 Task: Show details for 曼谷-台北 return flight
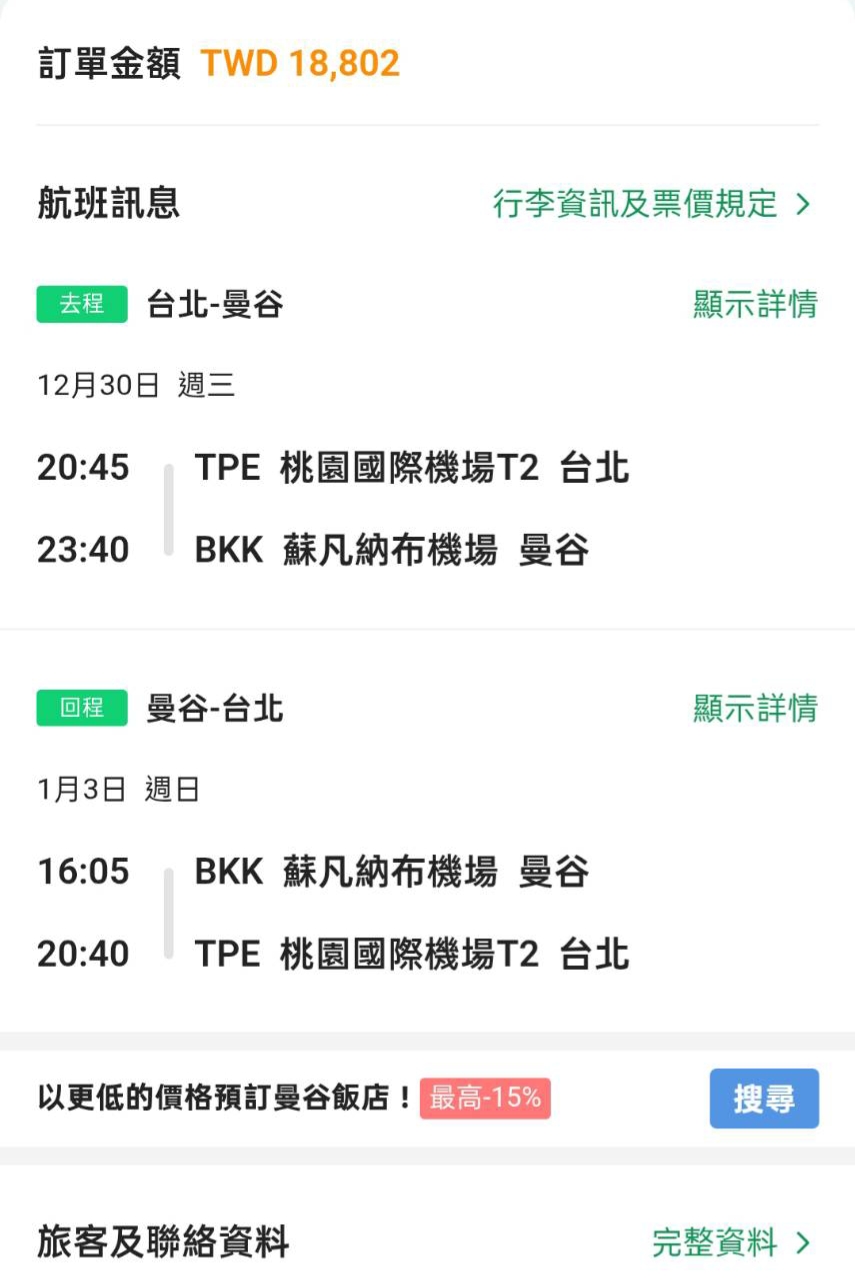pos(755,709)
